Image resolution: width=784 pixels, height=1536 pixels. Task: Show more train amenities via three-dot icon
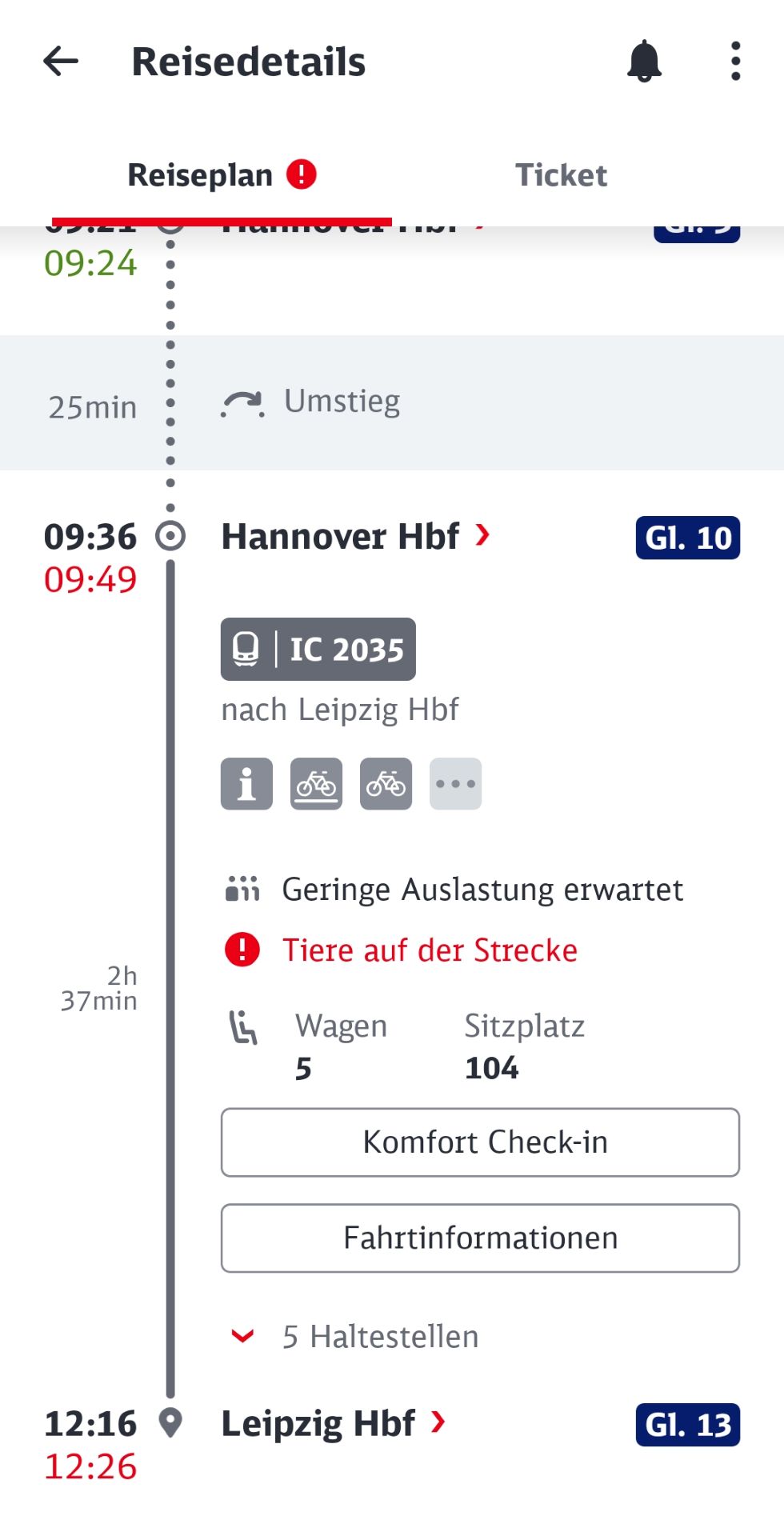pyautogui.click(x=455, y=784)
